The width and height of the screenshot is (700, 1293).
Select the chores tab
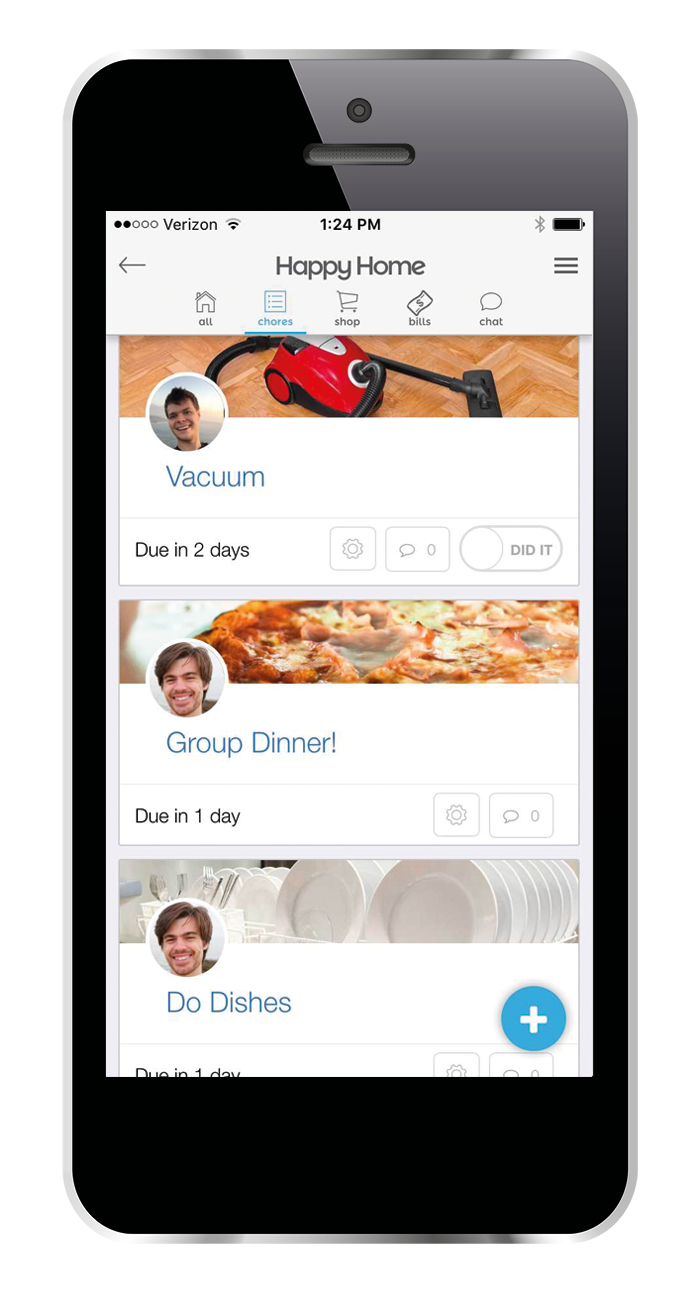(275, 308)
